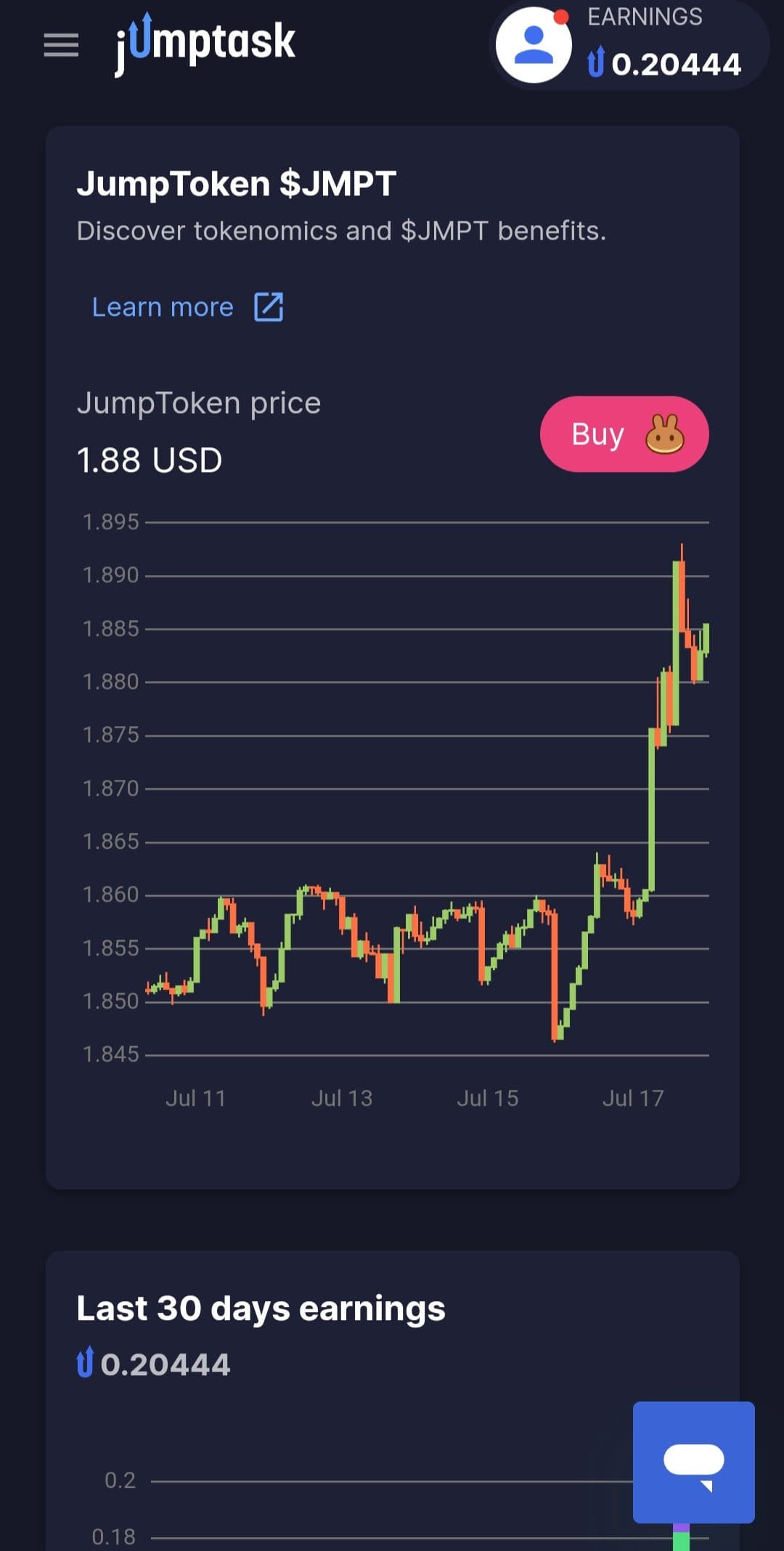This screenshot has width=784, height=1551.
Task: Open the chat support widget
Action: point(694,1462)
